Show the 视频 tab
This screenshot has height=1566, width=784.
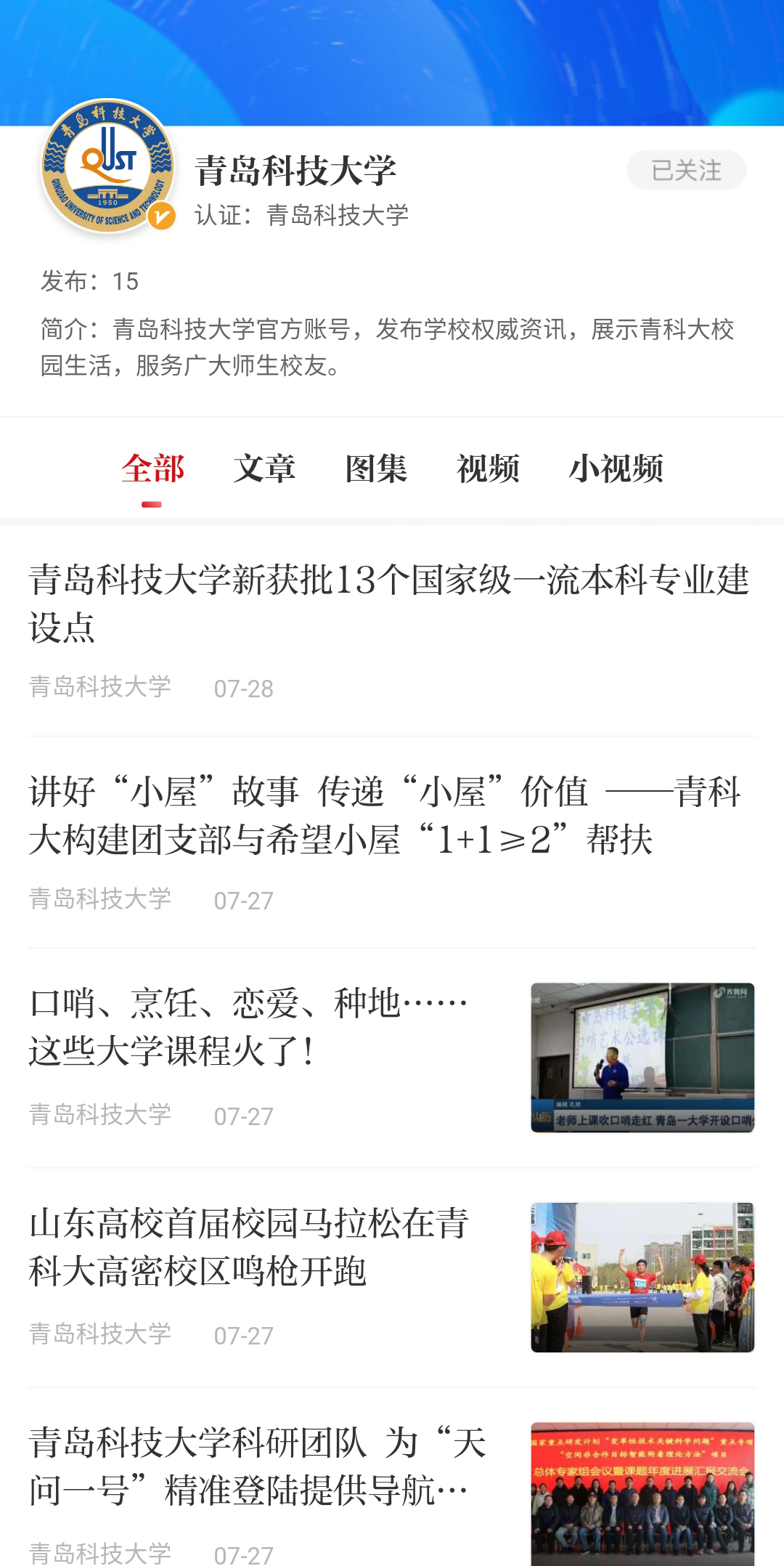(x=488, y=469)
